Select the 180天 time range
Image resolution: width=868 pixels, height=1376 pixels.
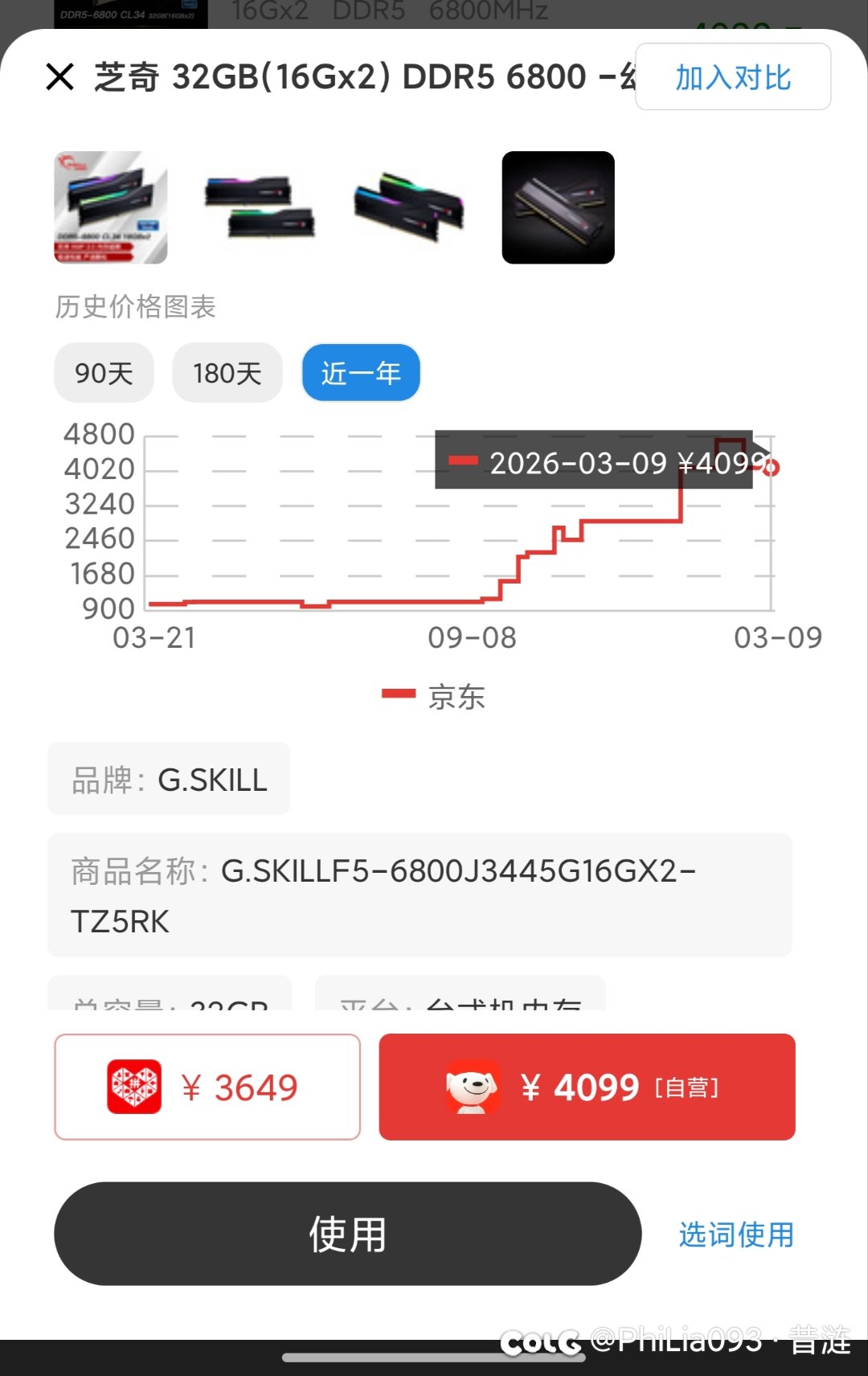click(227, 372)
